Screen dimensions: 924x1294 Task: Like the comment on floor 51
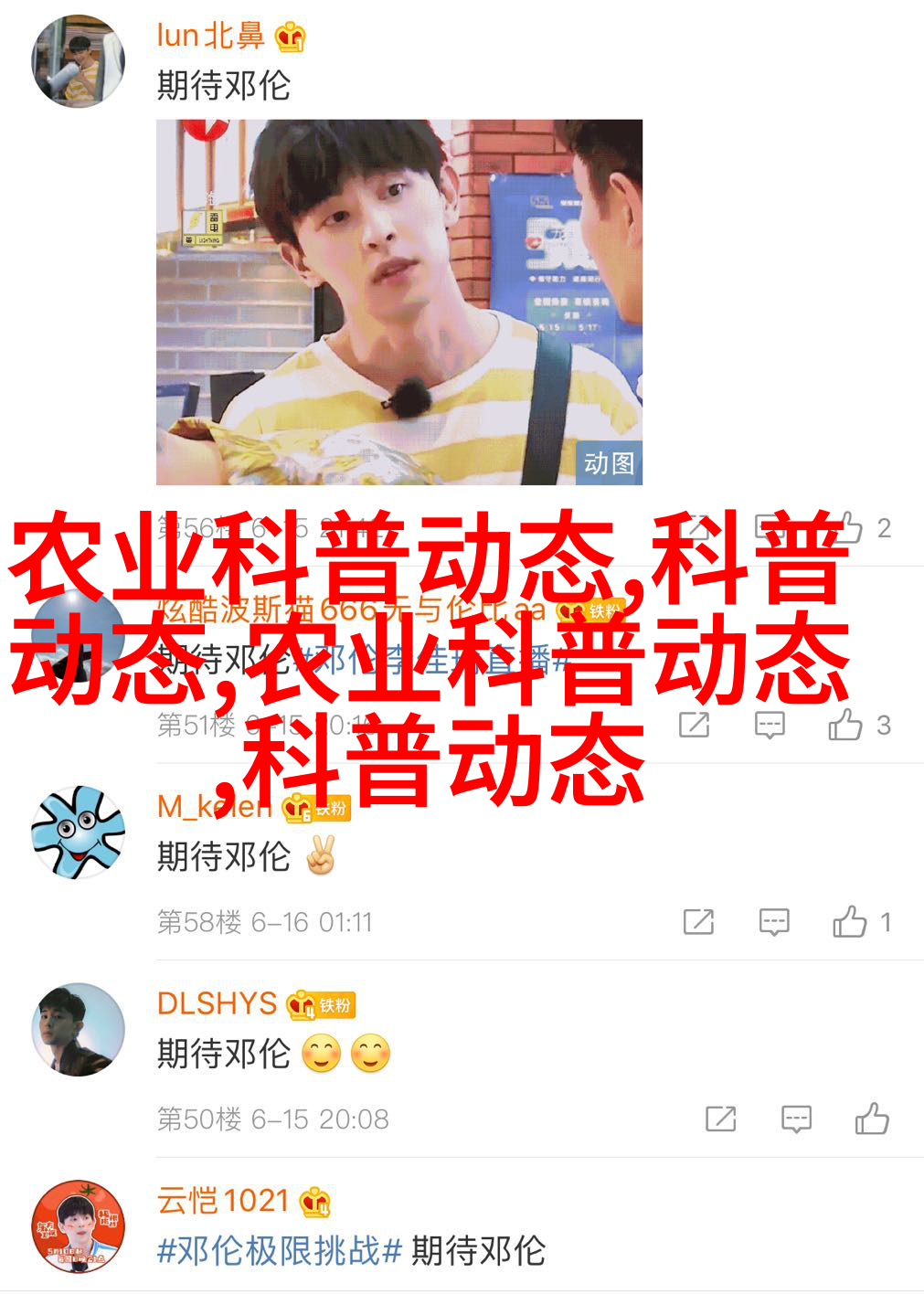(x=845, y=725)
